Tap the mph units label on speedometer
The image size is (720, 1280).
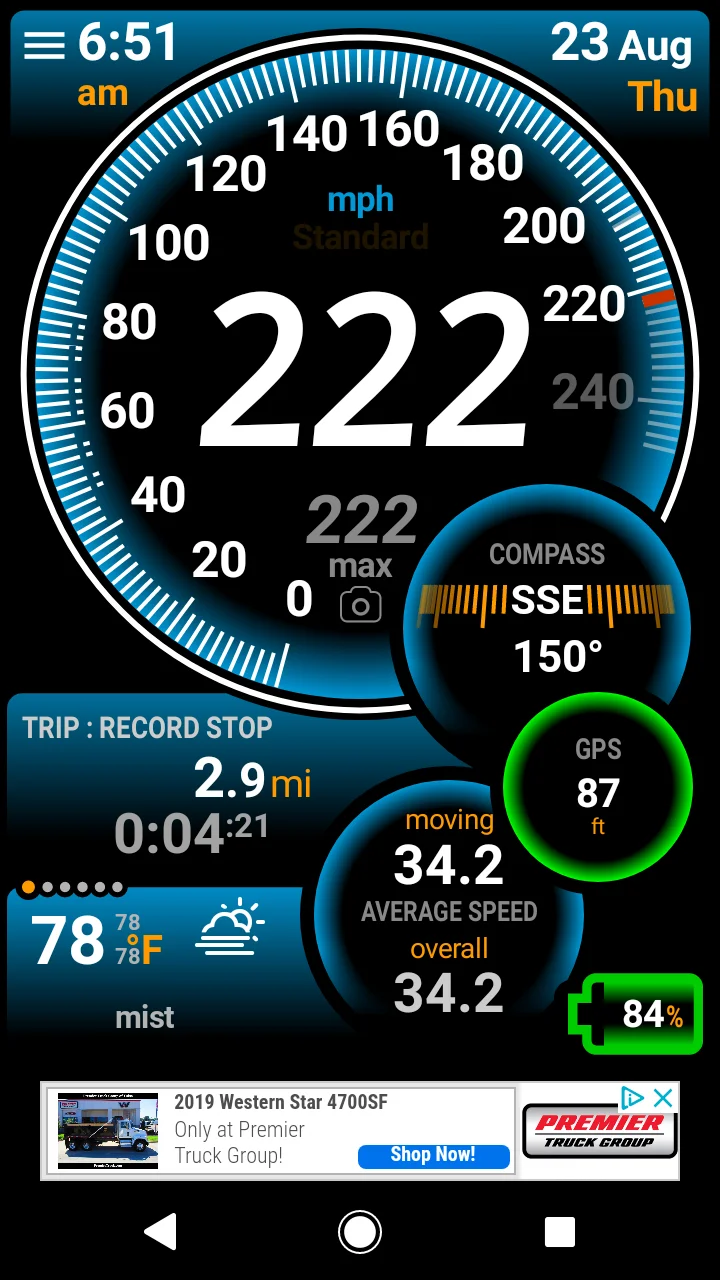[x=361, y=200]
